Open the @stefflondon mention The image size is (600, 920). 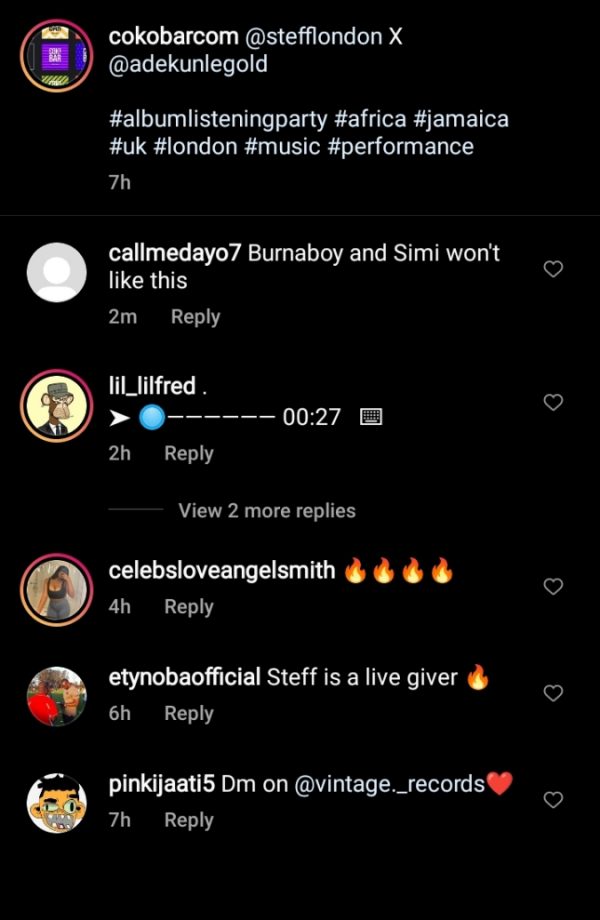click(314, 37)
